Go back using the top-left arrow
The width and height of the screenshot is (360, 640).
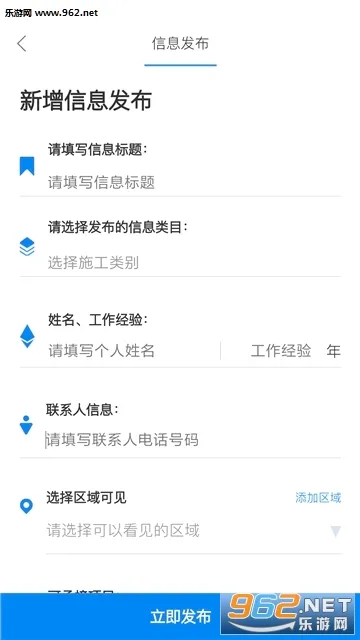pyautogui.click(x=22, y=43)
